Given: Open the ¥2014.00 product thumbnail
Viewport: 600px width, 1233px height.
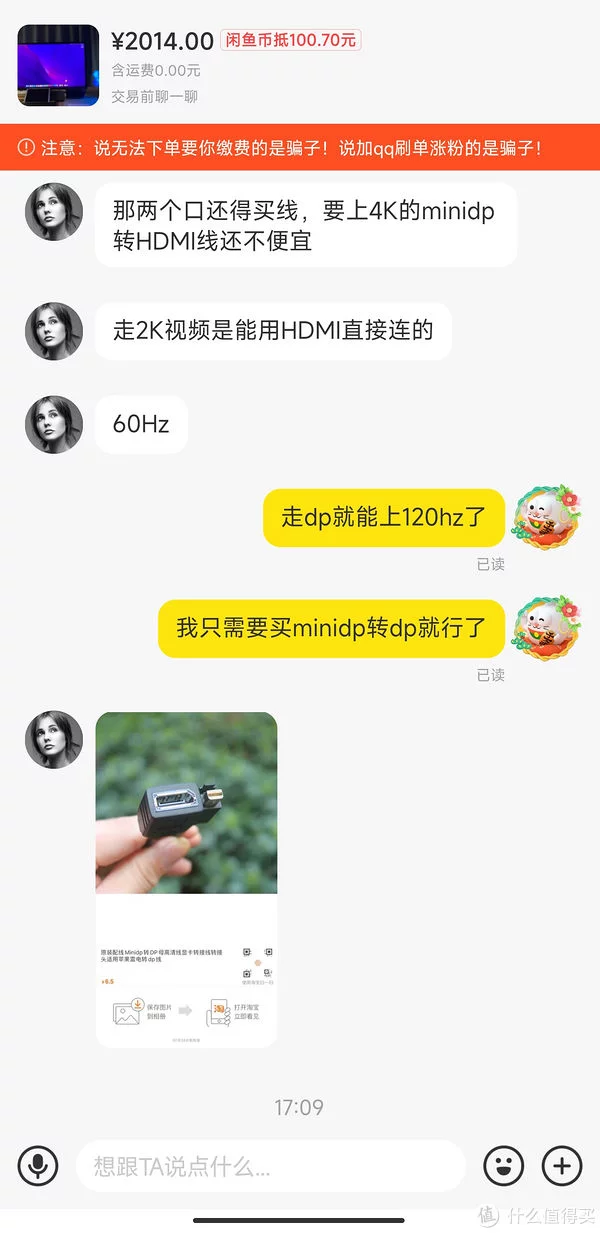Looking at the screenshot, I should (58, 65).
